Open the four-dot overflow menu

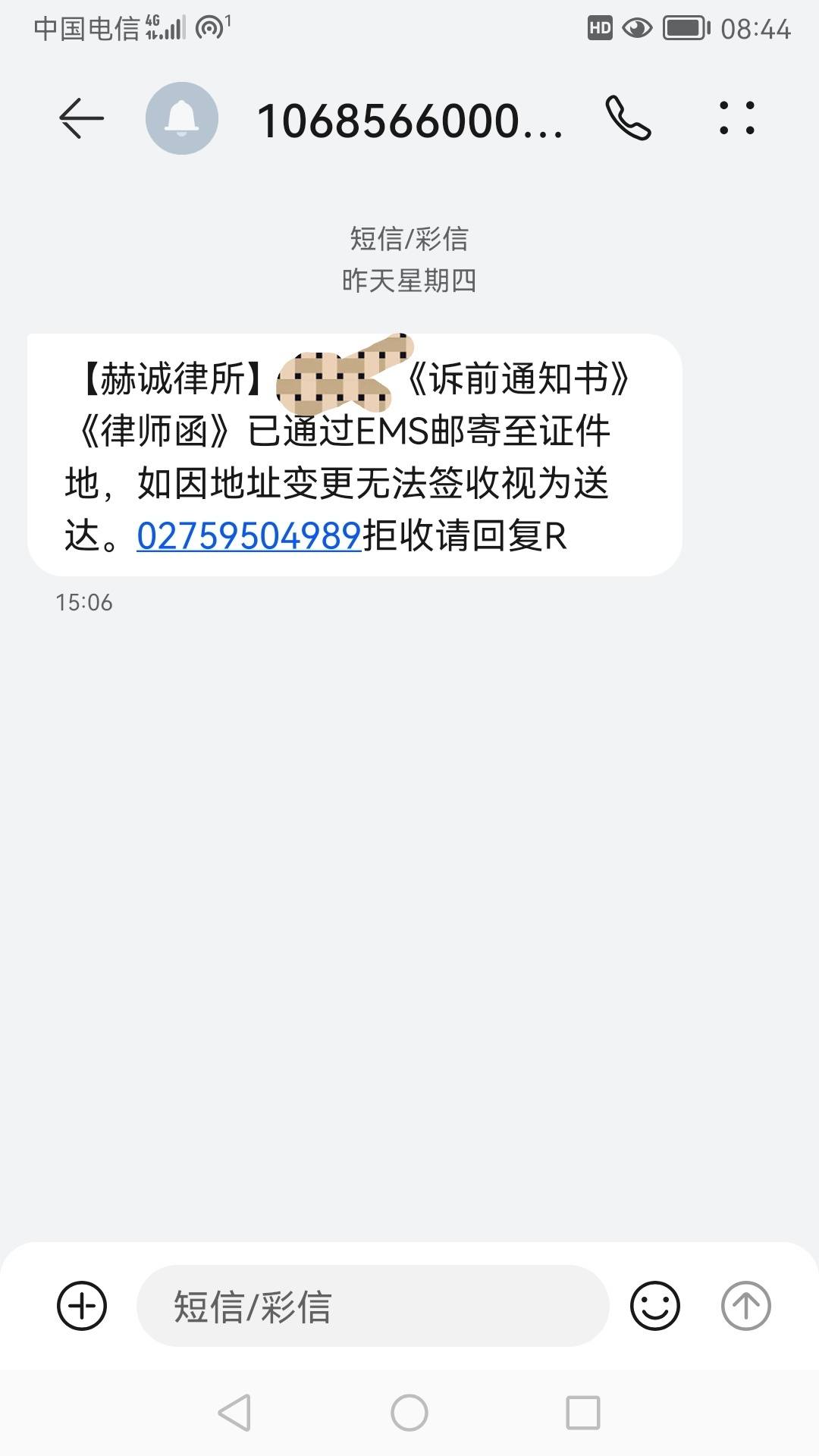click(737, 118)
